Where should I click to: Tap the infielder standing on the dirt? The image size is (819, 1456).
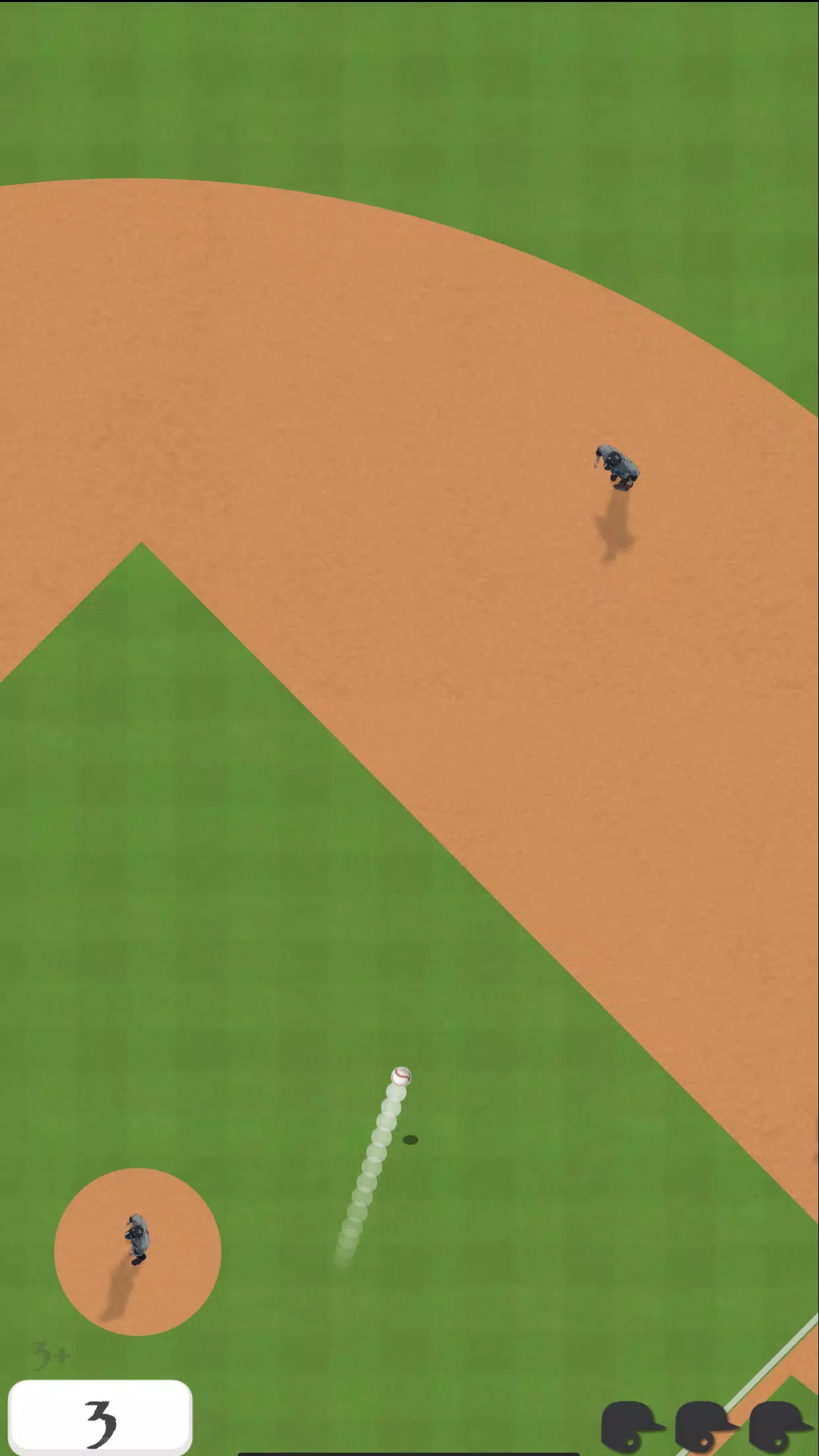click(617, 468)
